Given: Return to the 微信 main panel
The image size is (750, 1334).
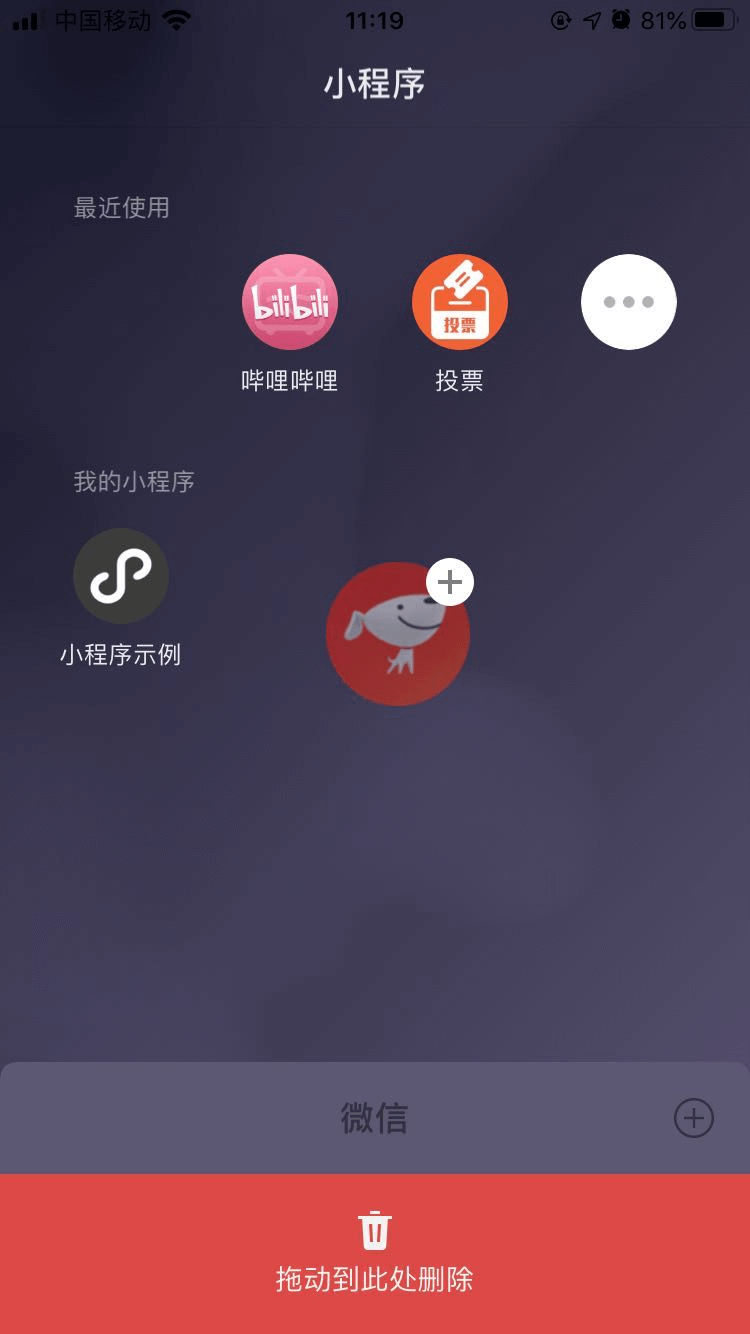Looking at the screenshot, I should (374, 1118).
